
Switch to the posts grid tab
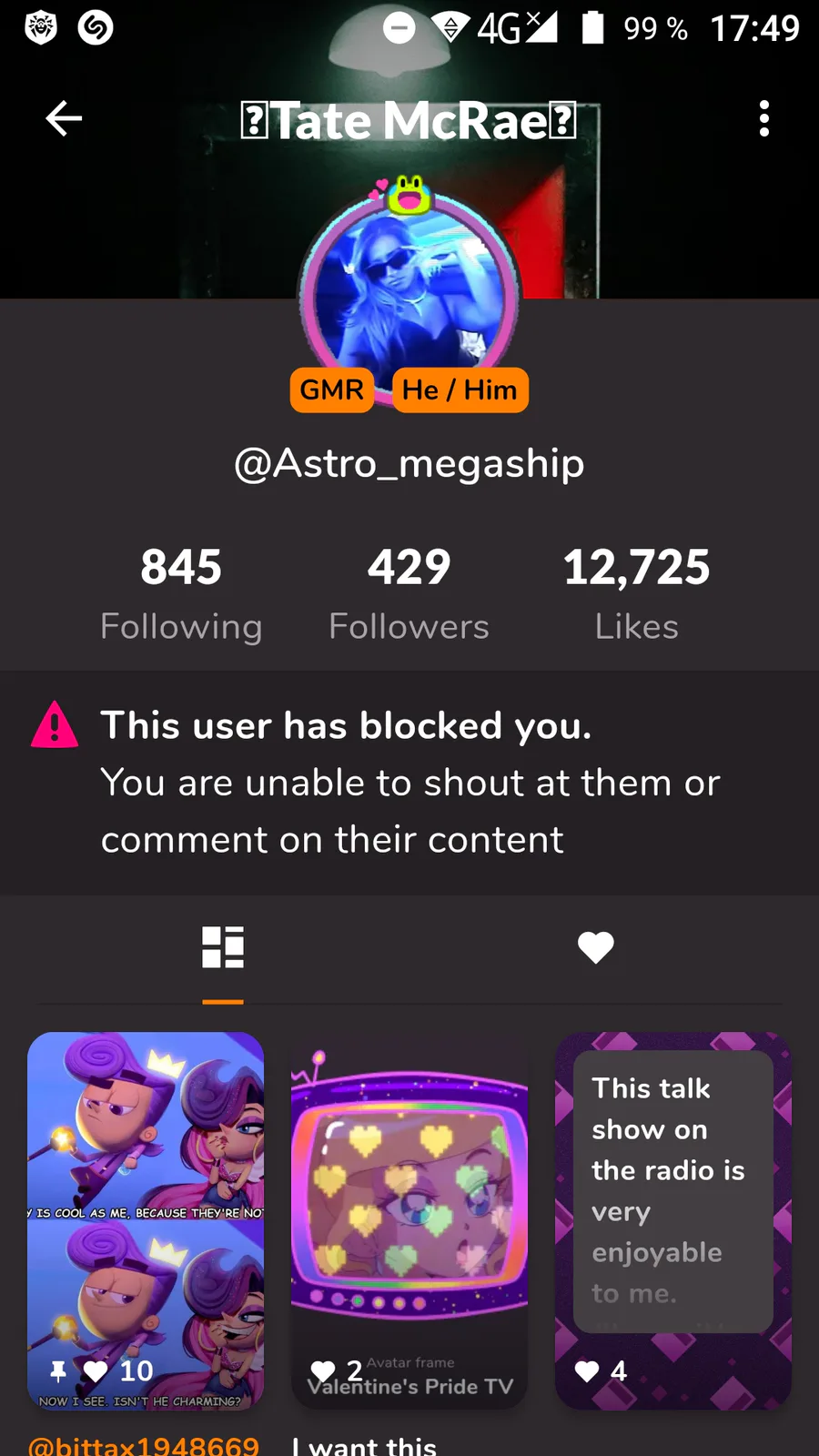(223, 947)
